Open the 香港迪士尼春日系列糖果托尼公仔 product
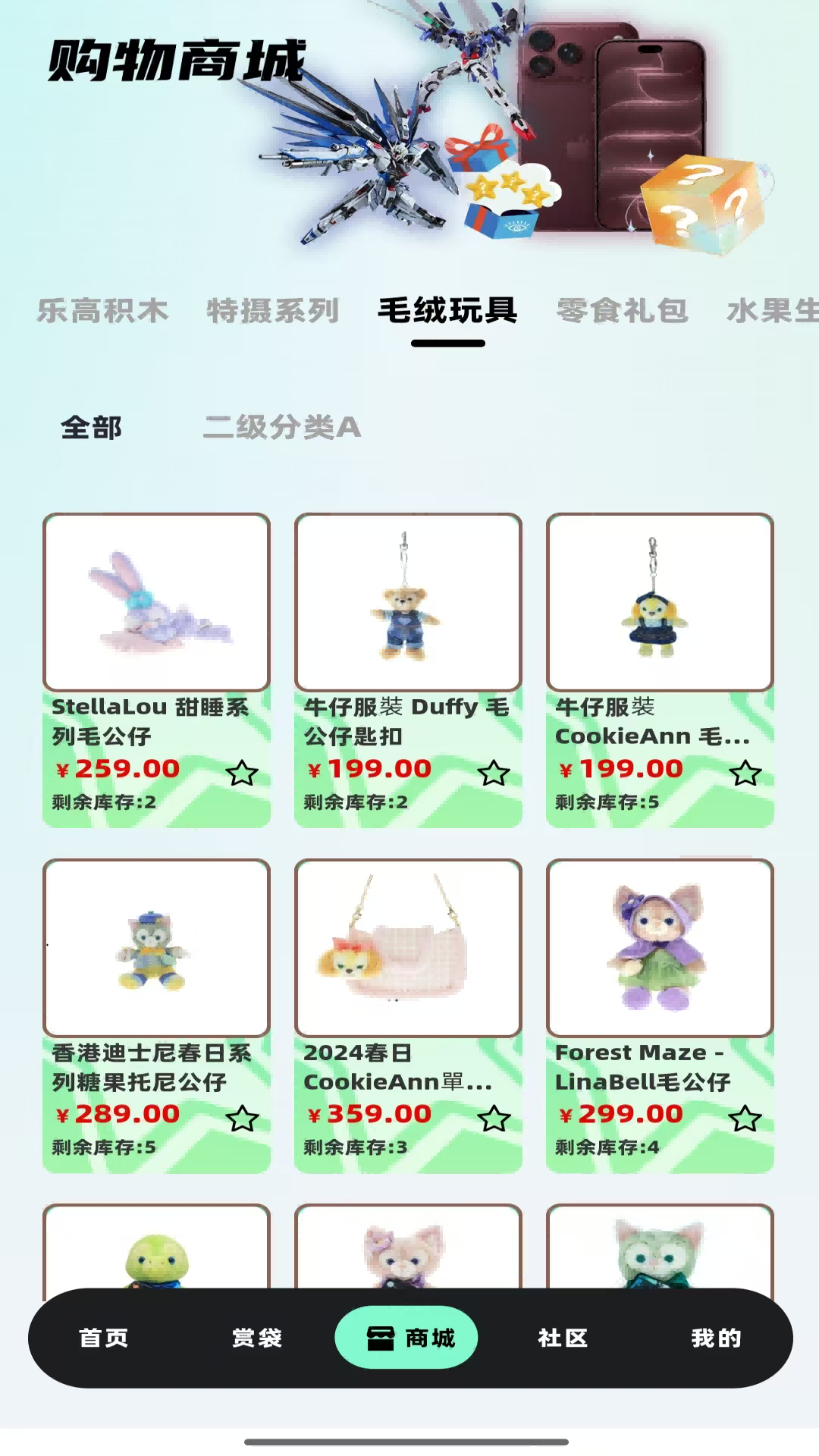The width and height of the screenshot is (819, 1456). pyautogui.click(x=156, y=1016)
